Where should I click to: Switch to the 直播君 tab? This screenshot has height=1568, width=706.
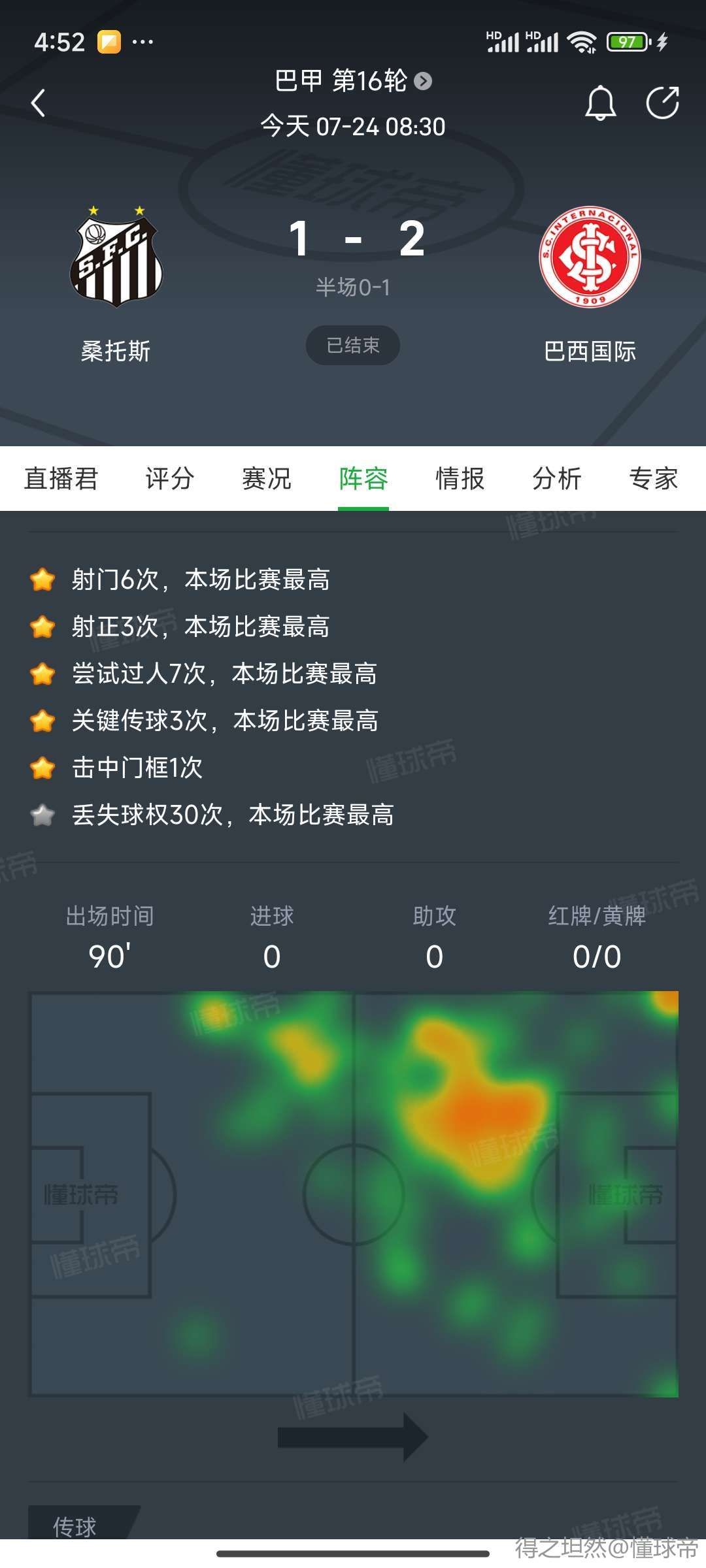[61, 478]
